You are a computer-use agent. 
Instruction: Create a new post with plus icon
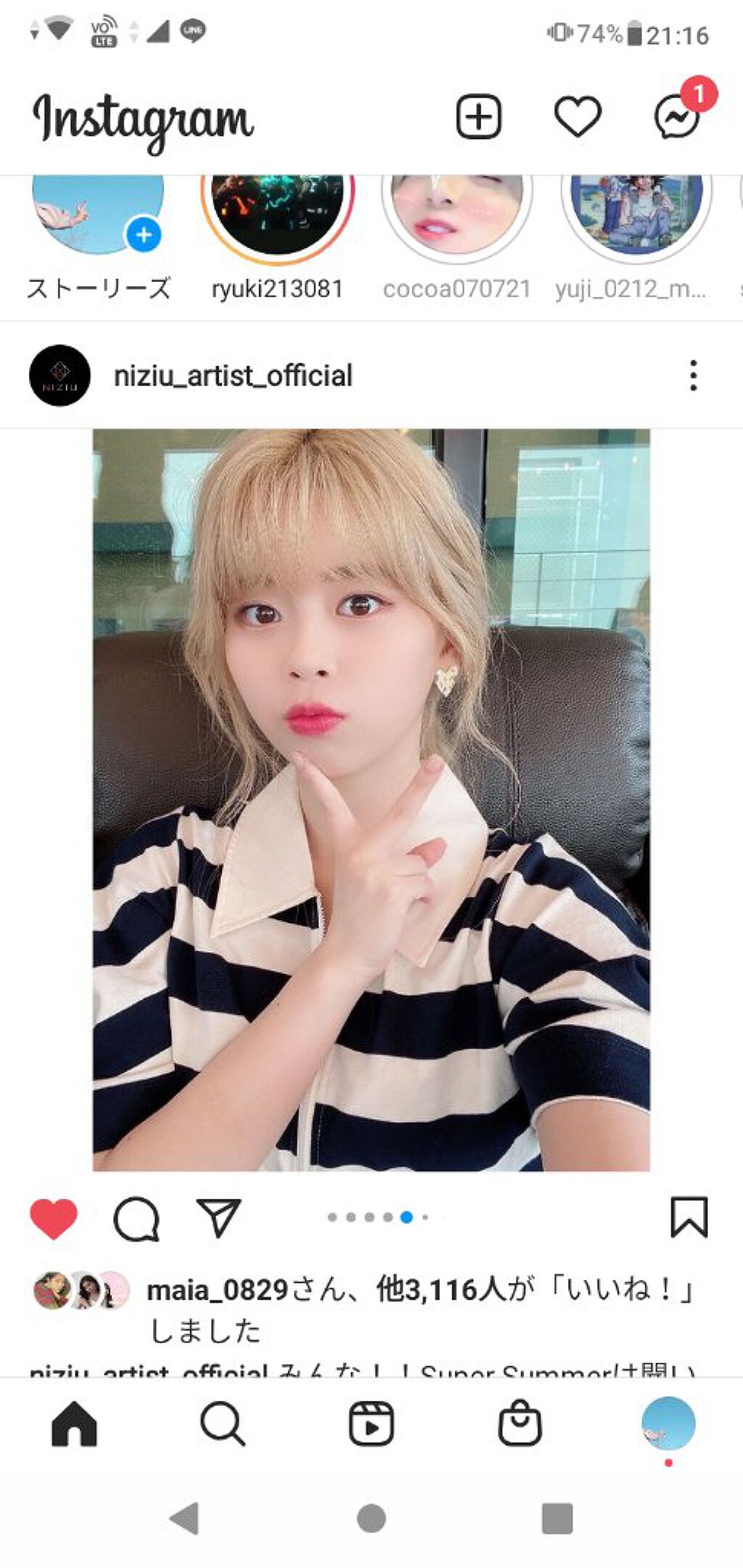478,116
